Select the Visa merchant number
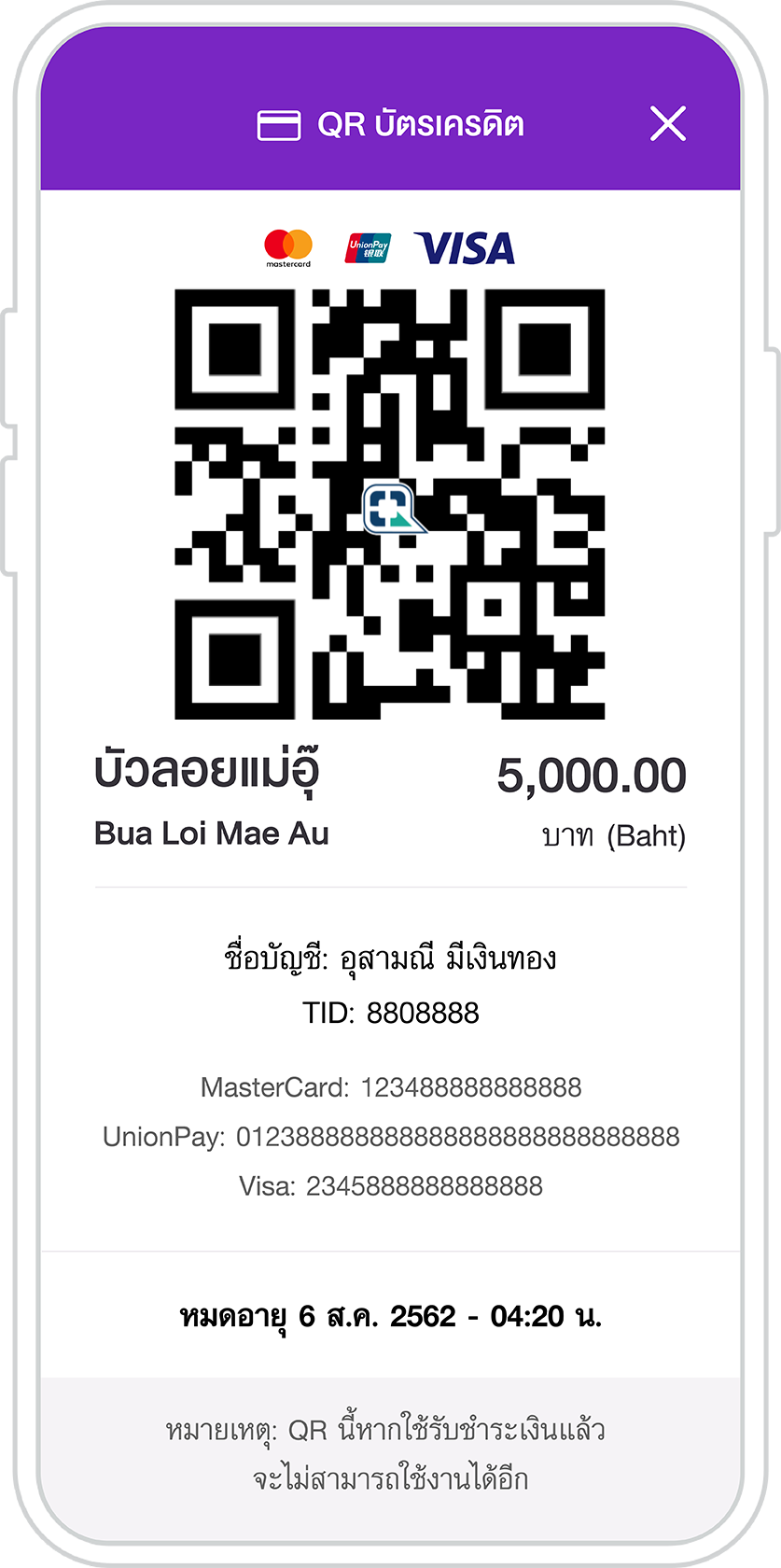This screenshot has height=1568, width=781. pyautogui.click(x=390, y=1187)
